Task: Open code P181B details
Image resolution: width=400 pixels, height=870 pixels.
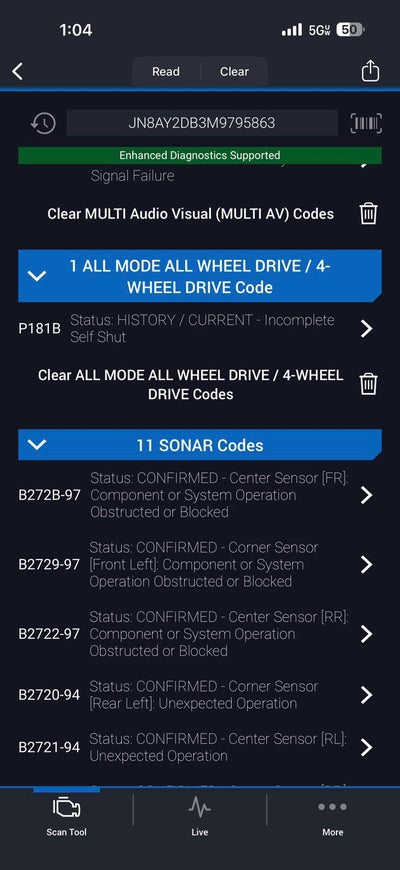Action: tap(200, 328)
